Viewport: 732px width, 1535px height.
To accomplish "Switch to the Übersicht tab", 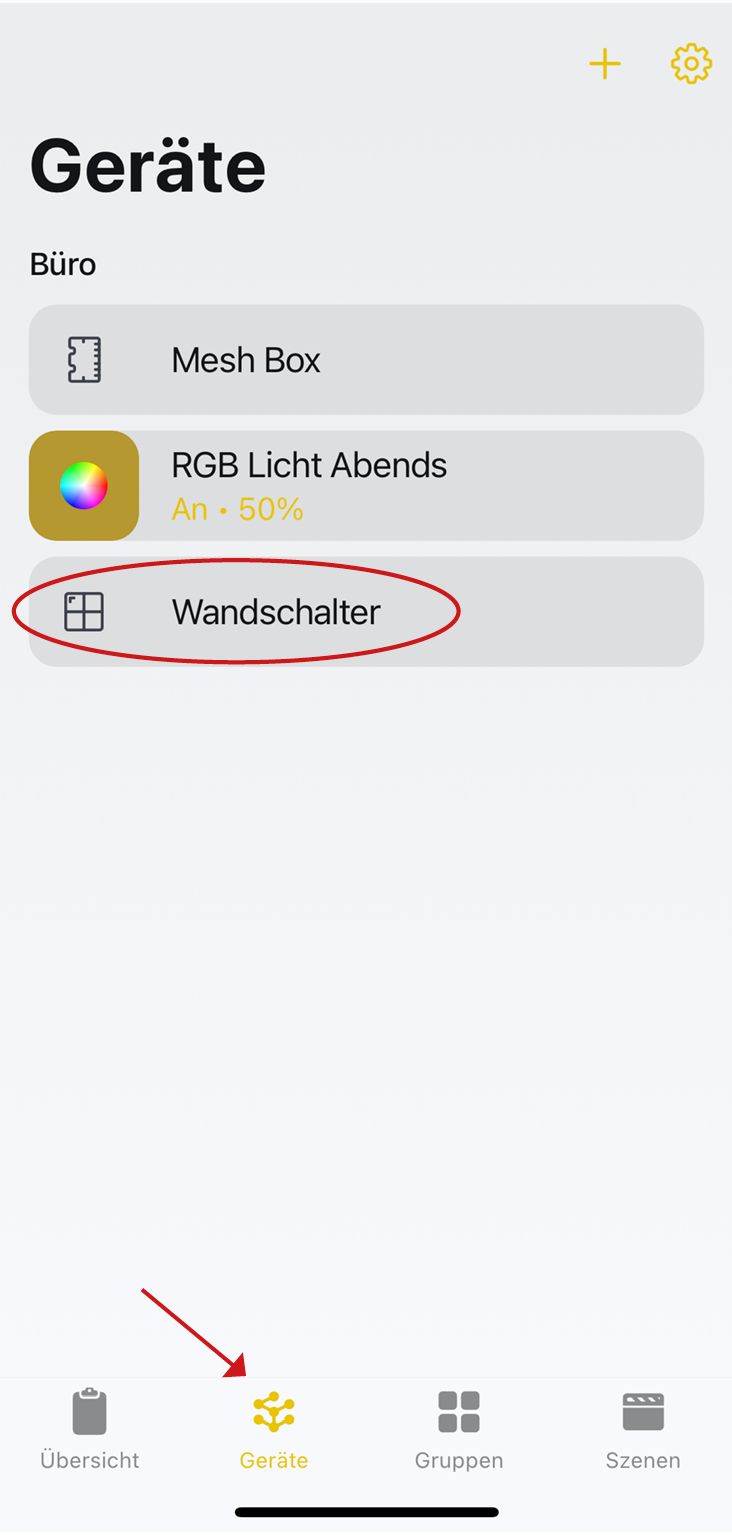I will tap(90, 1430).
